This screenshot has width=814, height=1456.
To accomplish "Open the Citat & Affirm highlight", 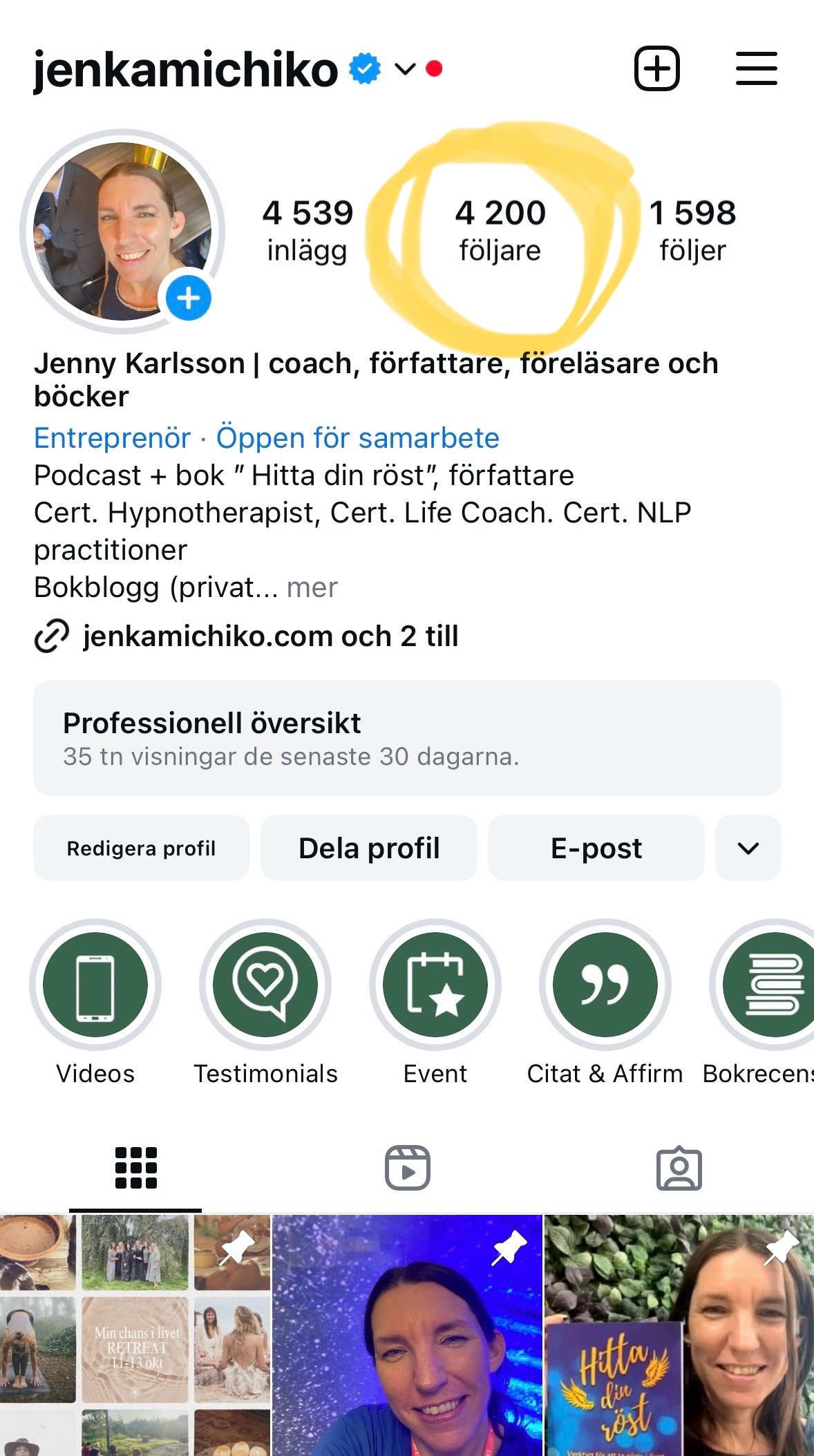I will point(605,985).
